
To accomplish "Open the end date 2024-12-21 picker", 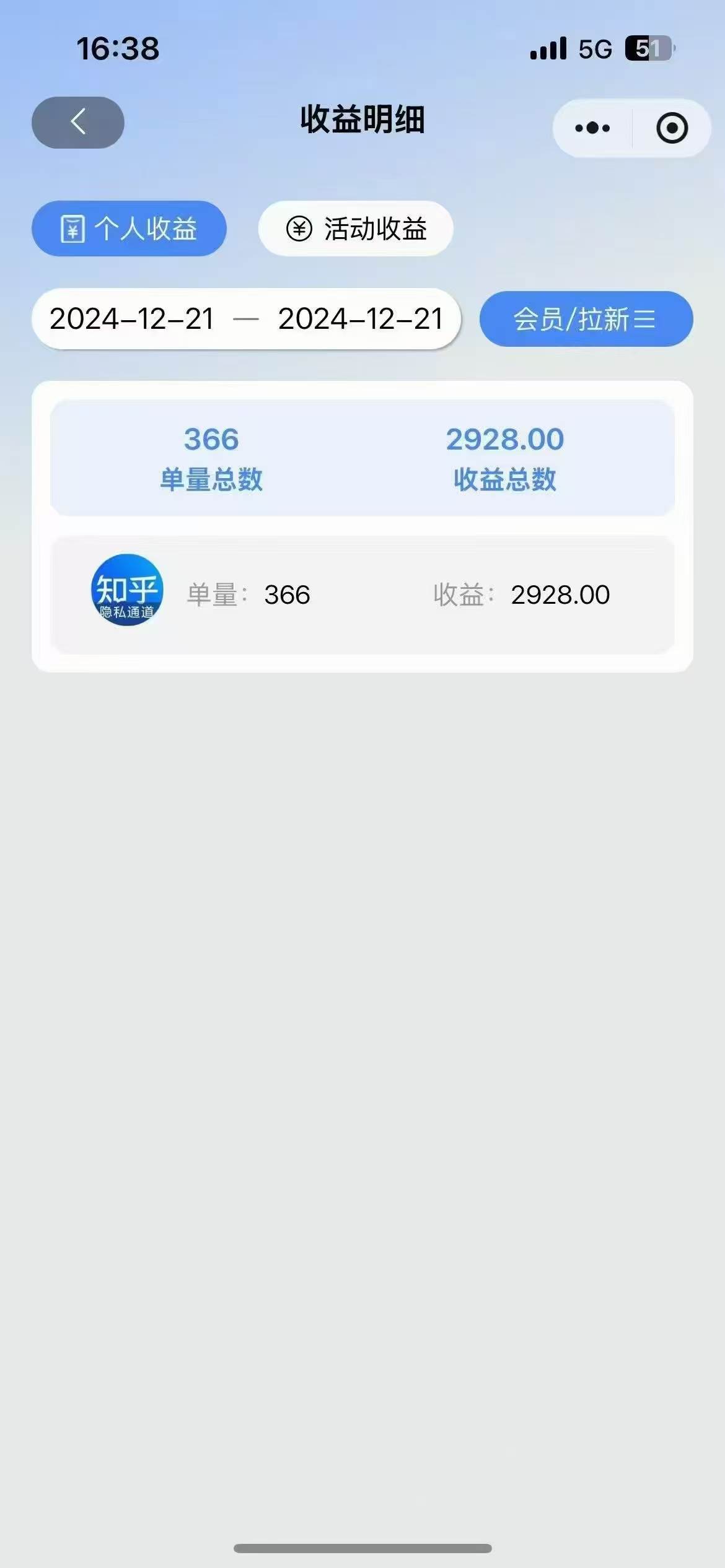I will [x=359, y=318].
